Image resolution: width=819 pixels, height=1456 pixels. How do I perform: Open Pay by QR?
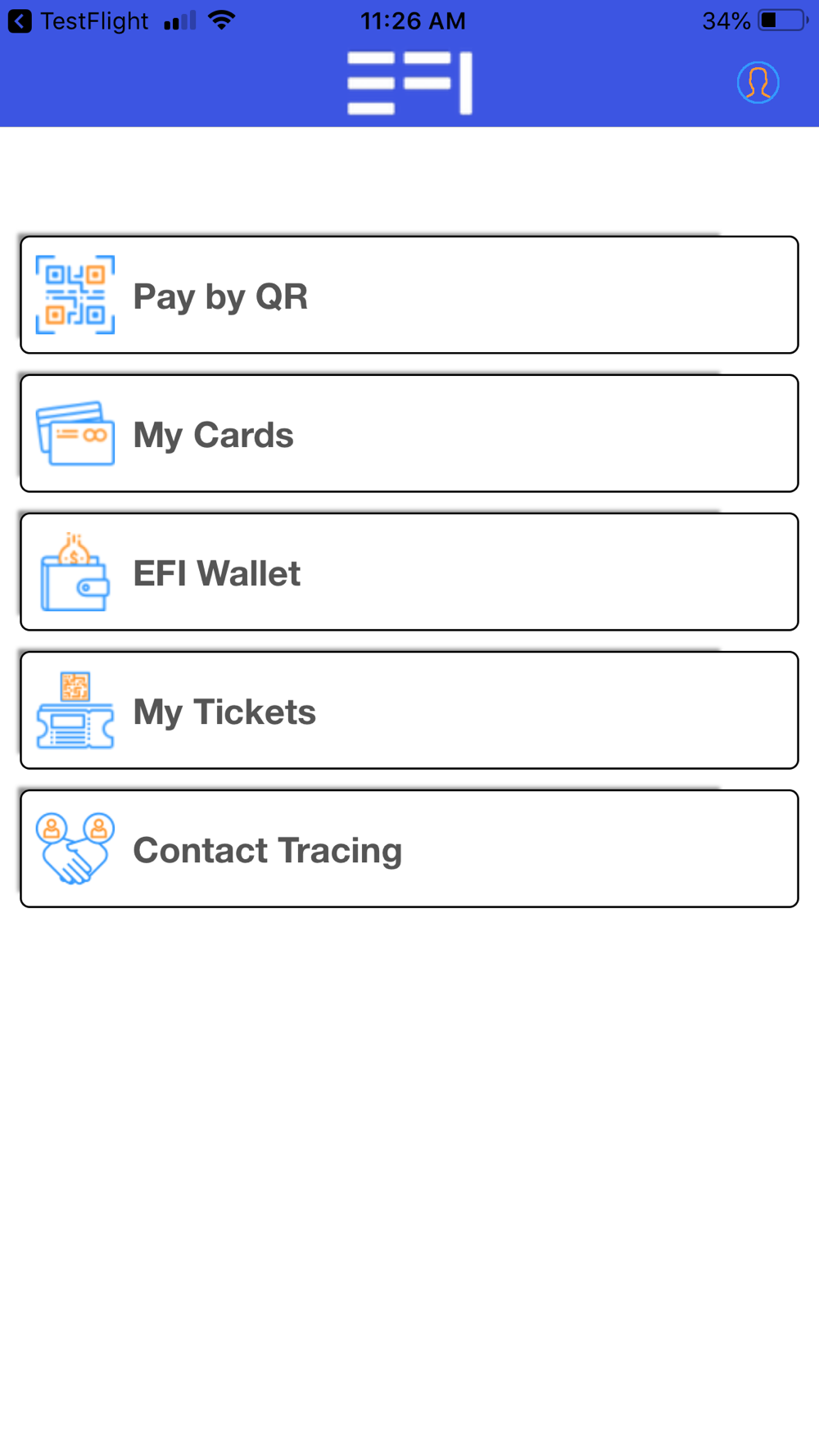409,295
